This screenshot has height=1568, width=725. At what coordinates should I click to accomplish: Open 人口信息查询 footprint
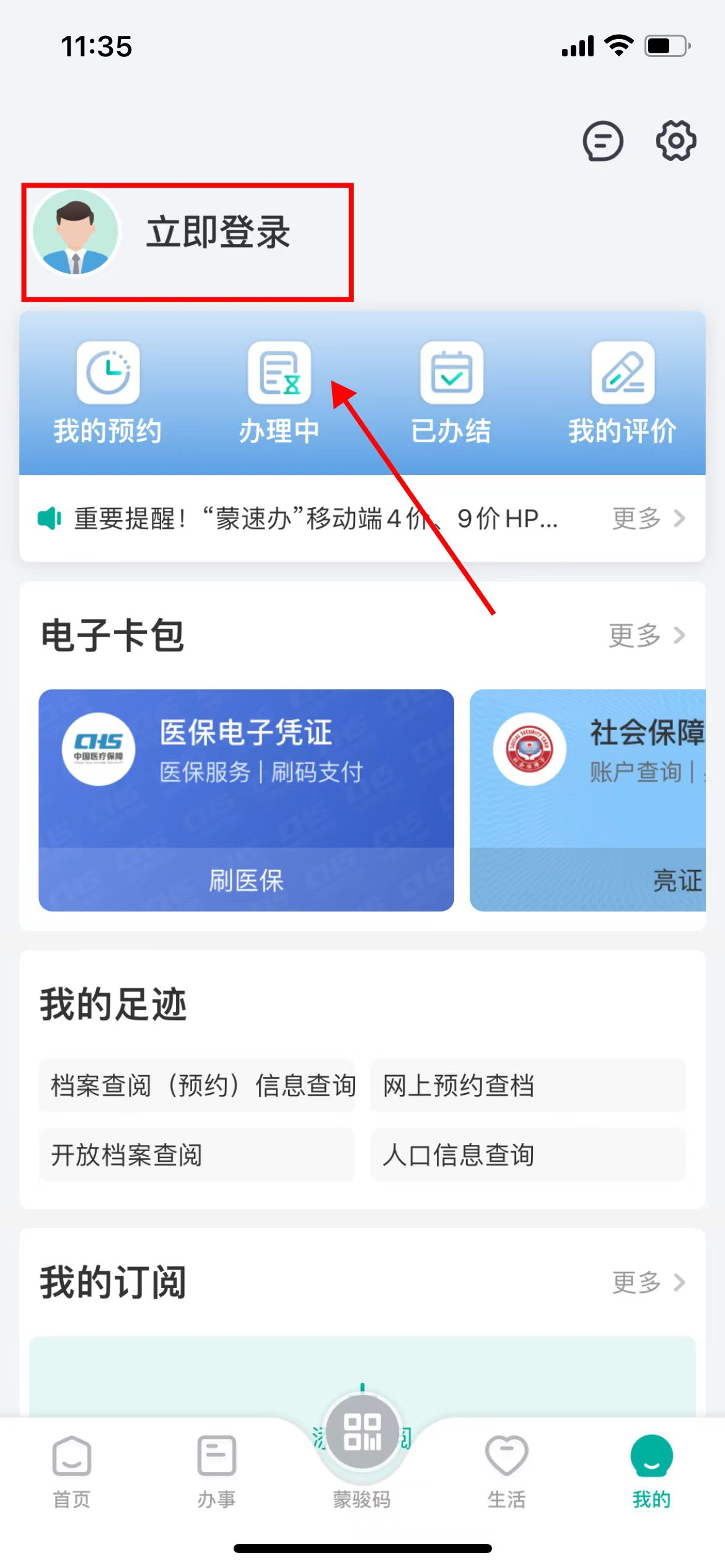pos(528,1155)
